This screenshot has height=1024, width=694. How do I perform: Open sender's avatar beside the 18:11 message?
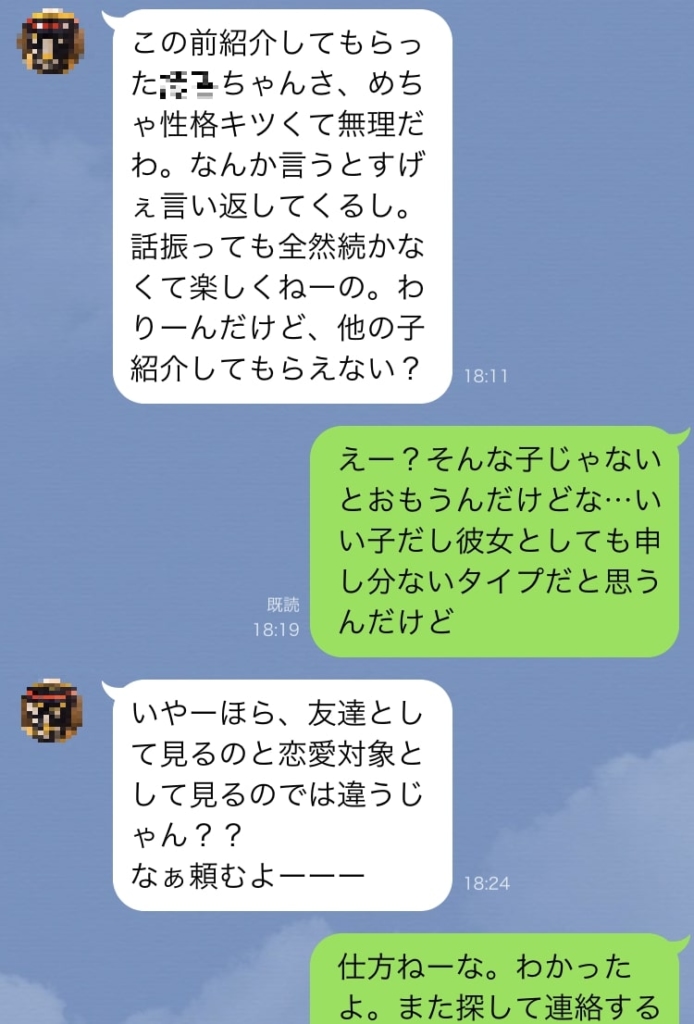tap(52, 42)
